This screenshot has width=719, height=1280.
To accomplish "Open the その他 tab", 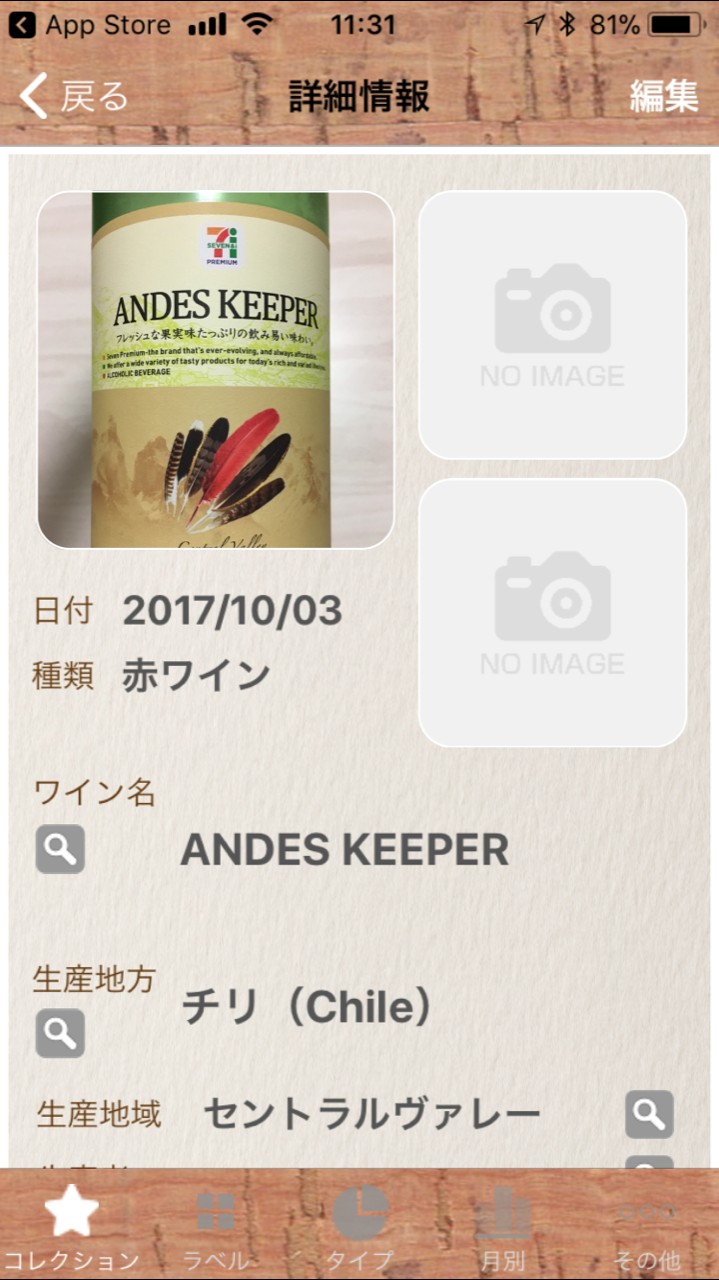I will point(647,1226).
